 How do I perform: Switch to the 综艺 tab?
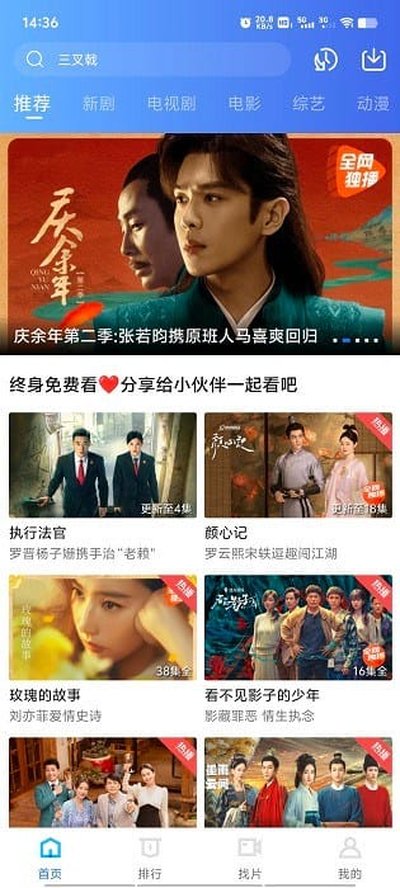coord(309,104)
